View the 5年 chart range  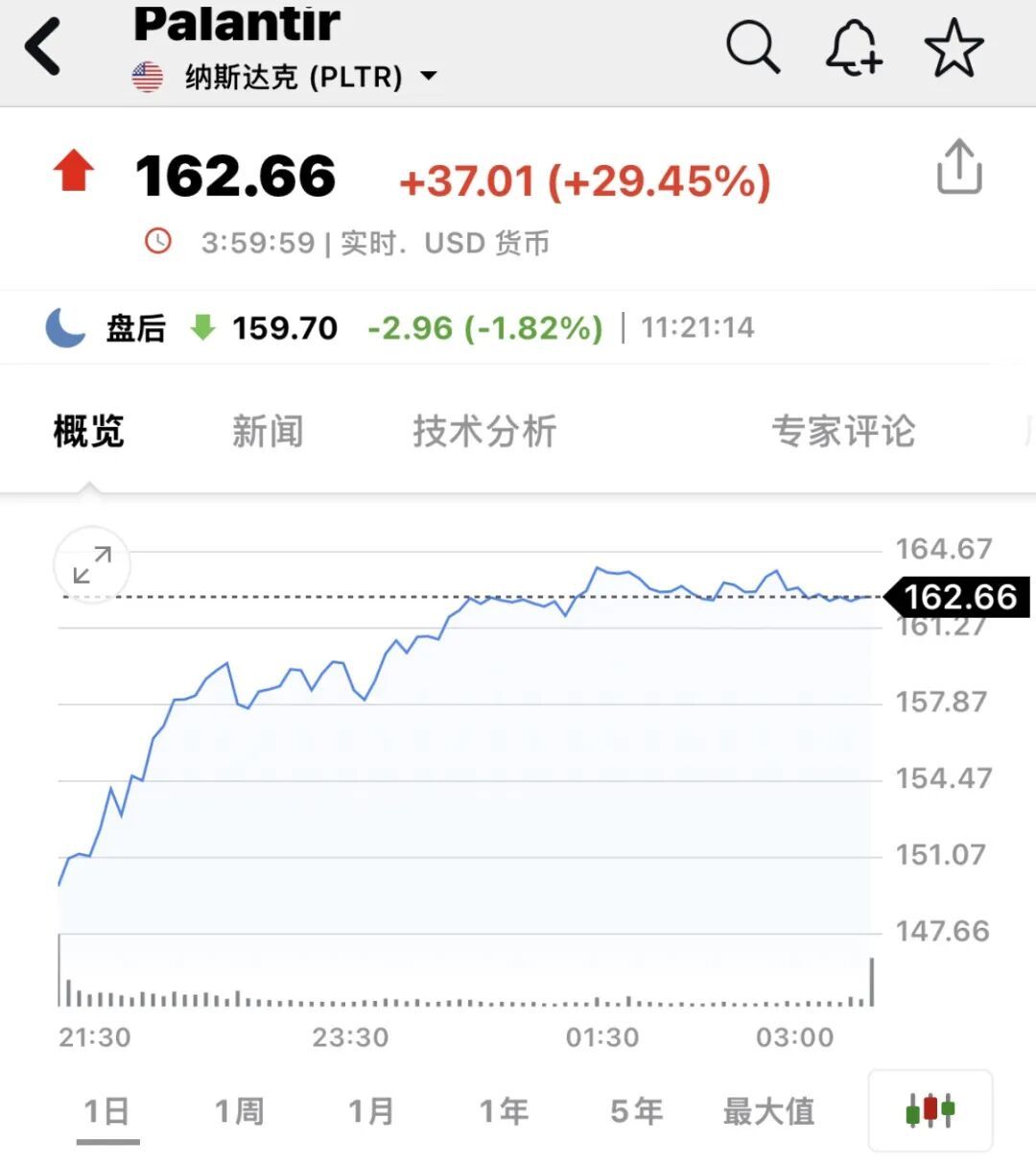636,1111
